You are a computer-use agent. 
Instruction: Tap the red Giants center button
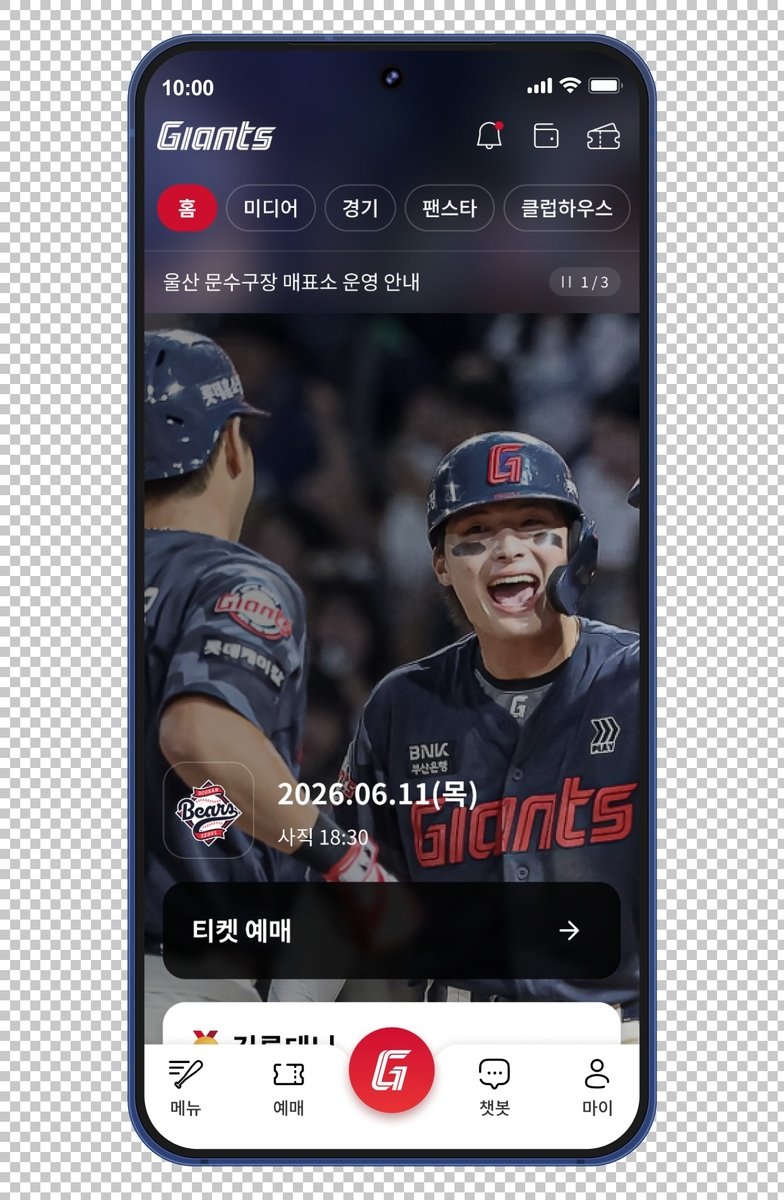coord(391,1070)
